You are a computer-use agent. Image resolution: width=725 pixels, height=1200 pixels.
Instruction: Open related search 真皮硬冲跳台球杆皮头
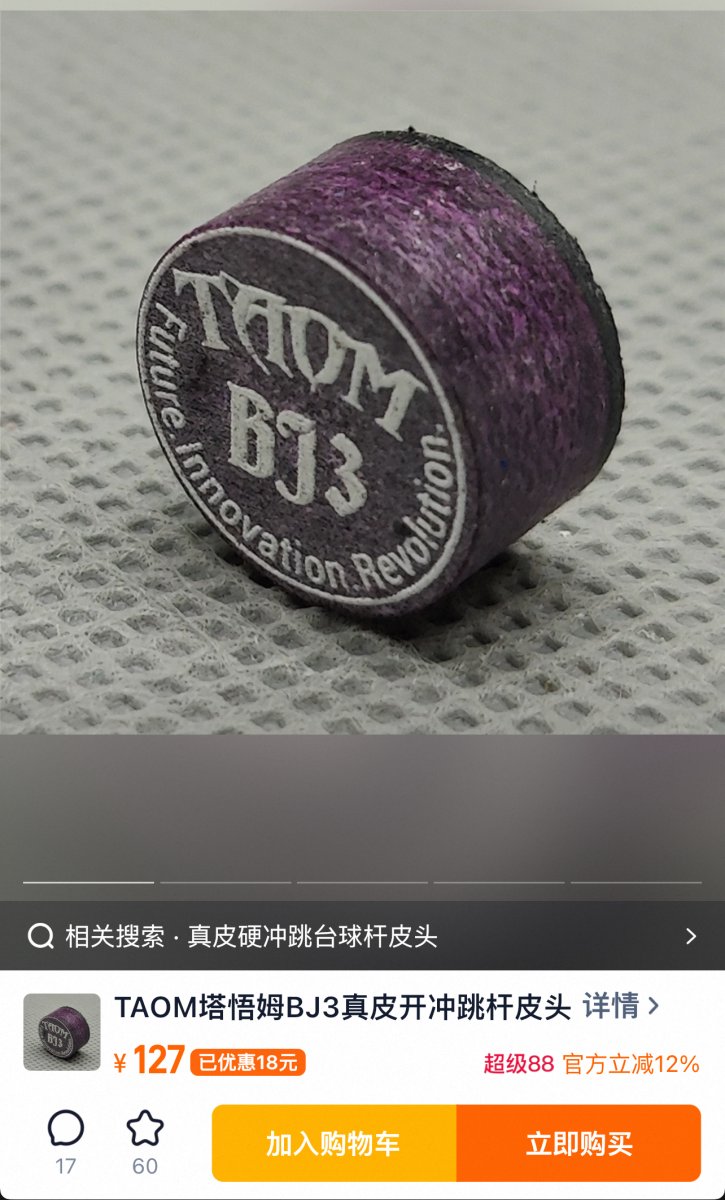tap(360, 936)
